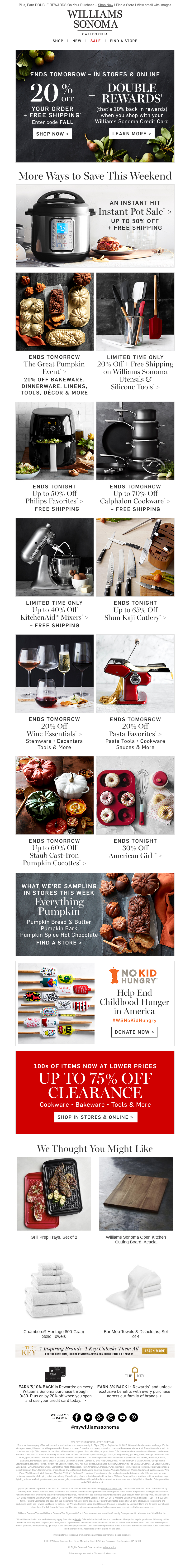Tap FIND A STORE under Everything Pumpkin
Viewport: 190px width, 1568px height.
[x=58, y=942]
